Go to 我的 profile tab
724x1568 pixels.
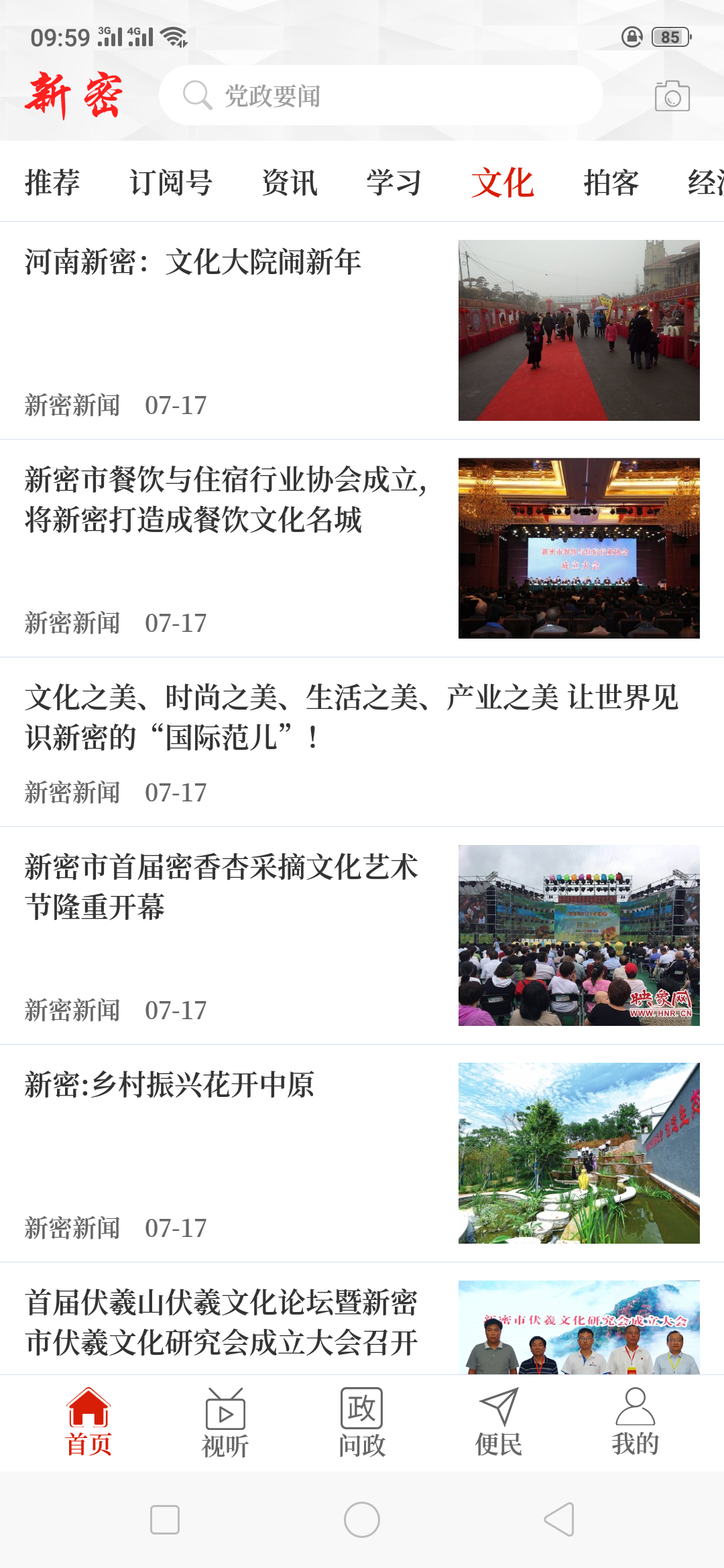pos(635,1422)
